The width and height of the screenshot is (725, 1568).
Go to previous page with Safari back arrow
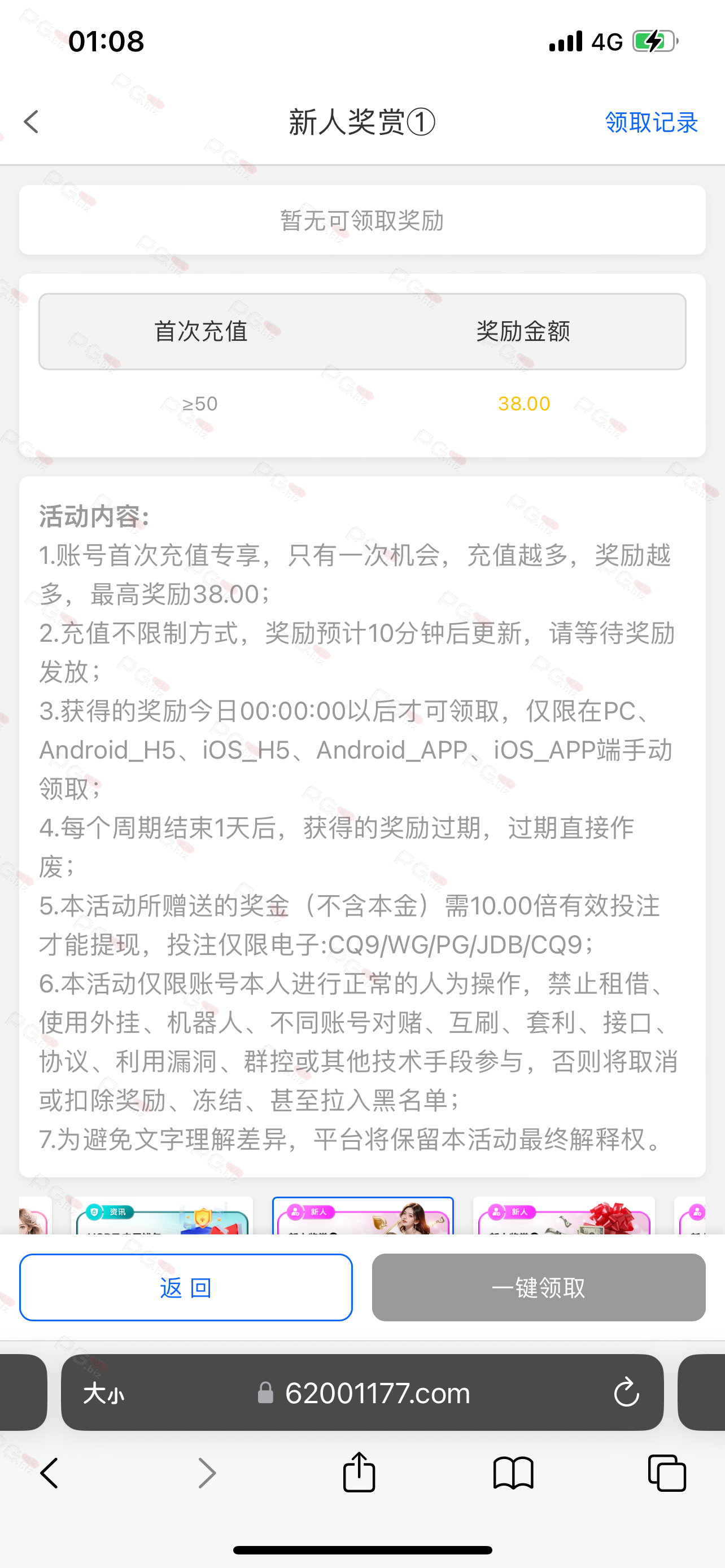tap(49, 1473)
